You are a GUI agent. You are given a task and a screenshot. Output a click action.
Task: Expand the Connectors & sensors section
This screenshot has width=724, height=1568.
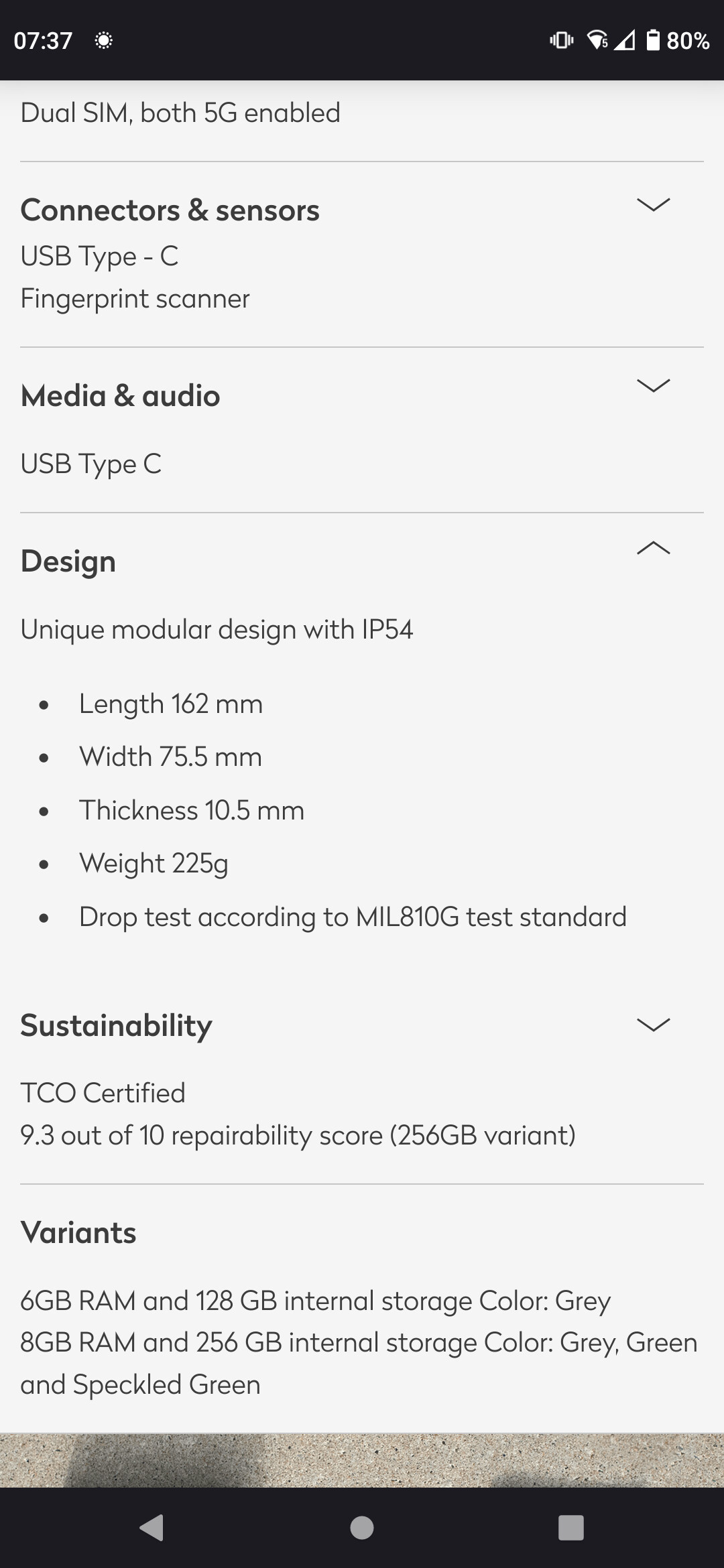(653, 205)
